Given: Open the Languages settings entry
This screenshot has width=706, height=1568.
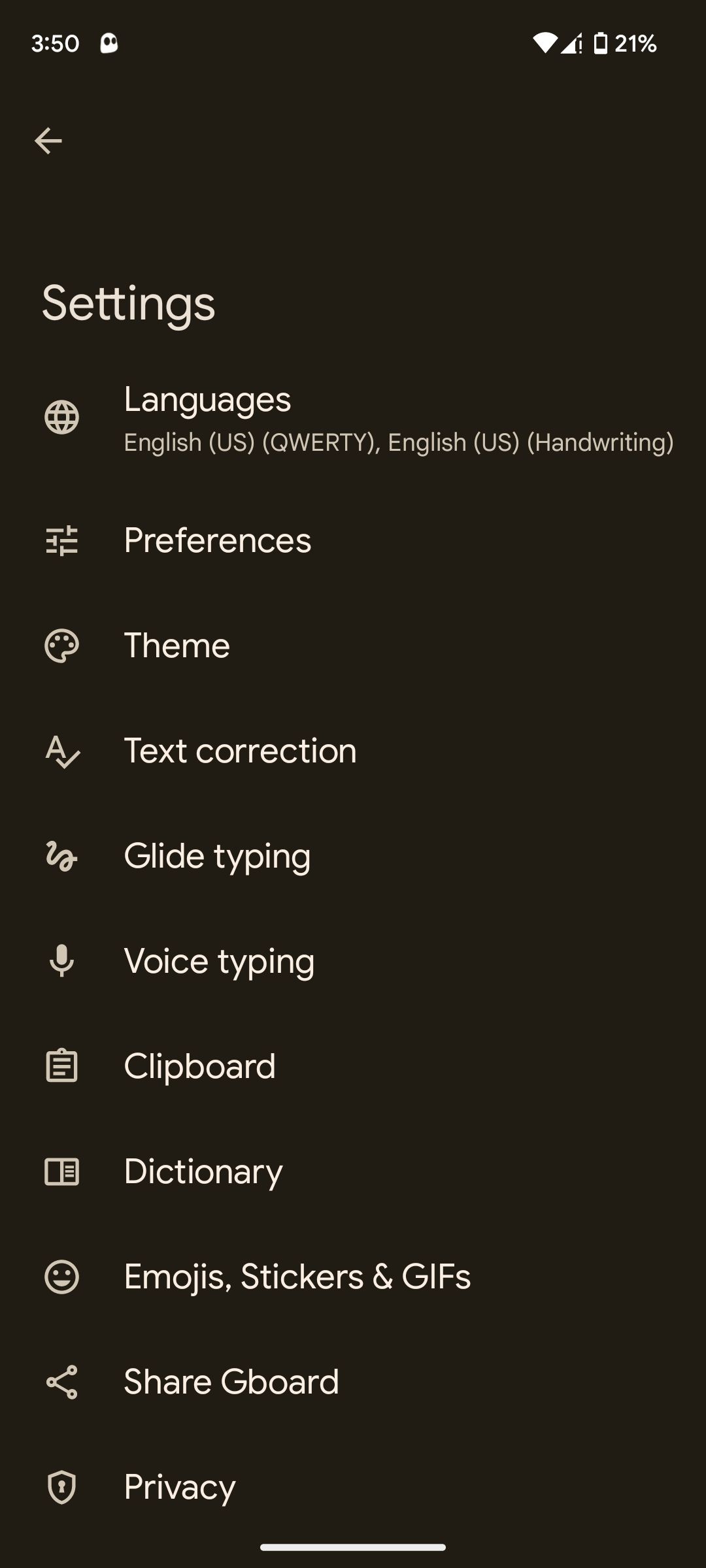Looking at the screenshot, I should click(353, 418).
